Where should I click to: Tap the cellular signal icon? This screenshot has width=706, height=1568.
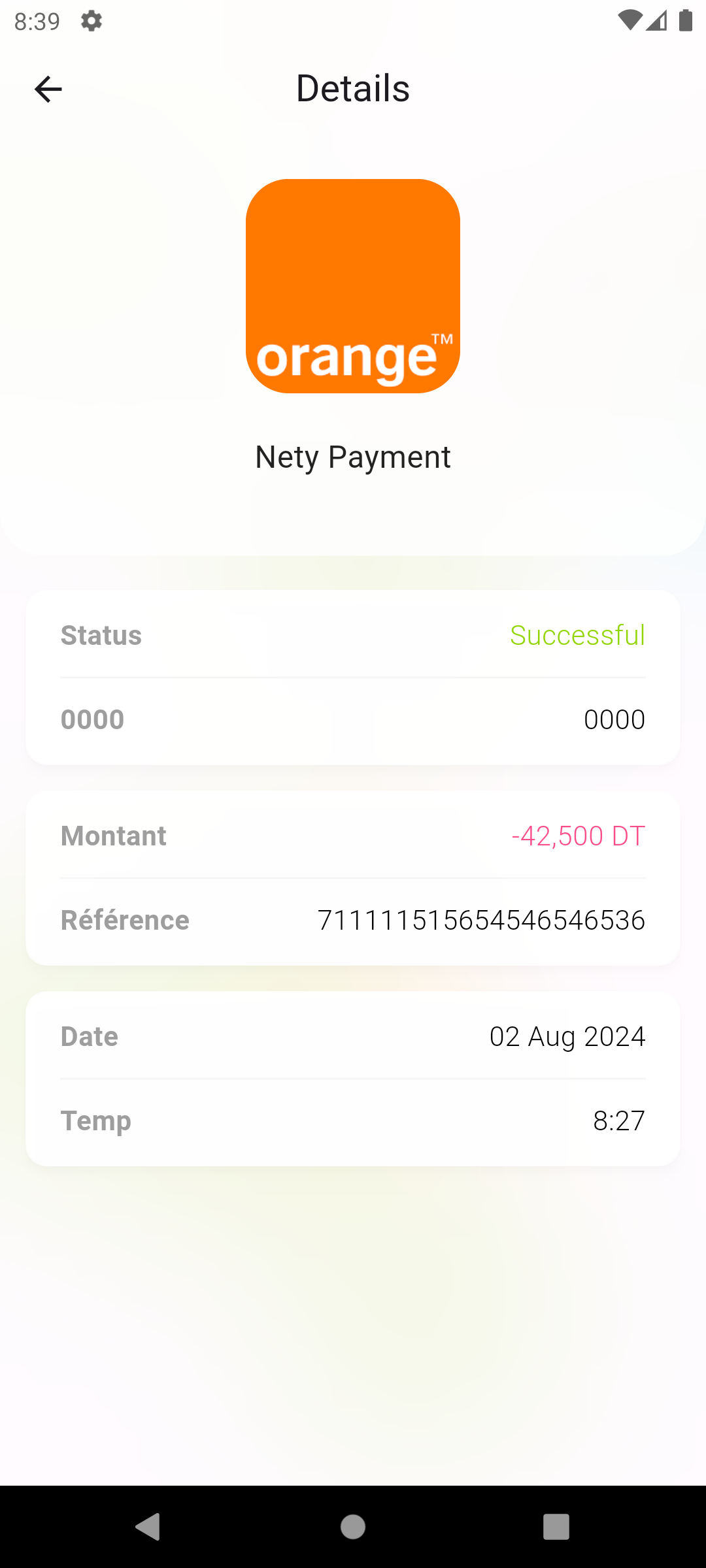(x=656, y=21)
